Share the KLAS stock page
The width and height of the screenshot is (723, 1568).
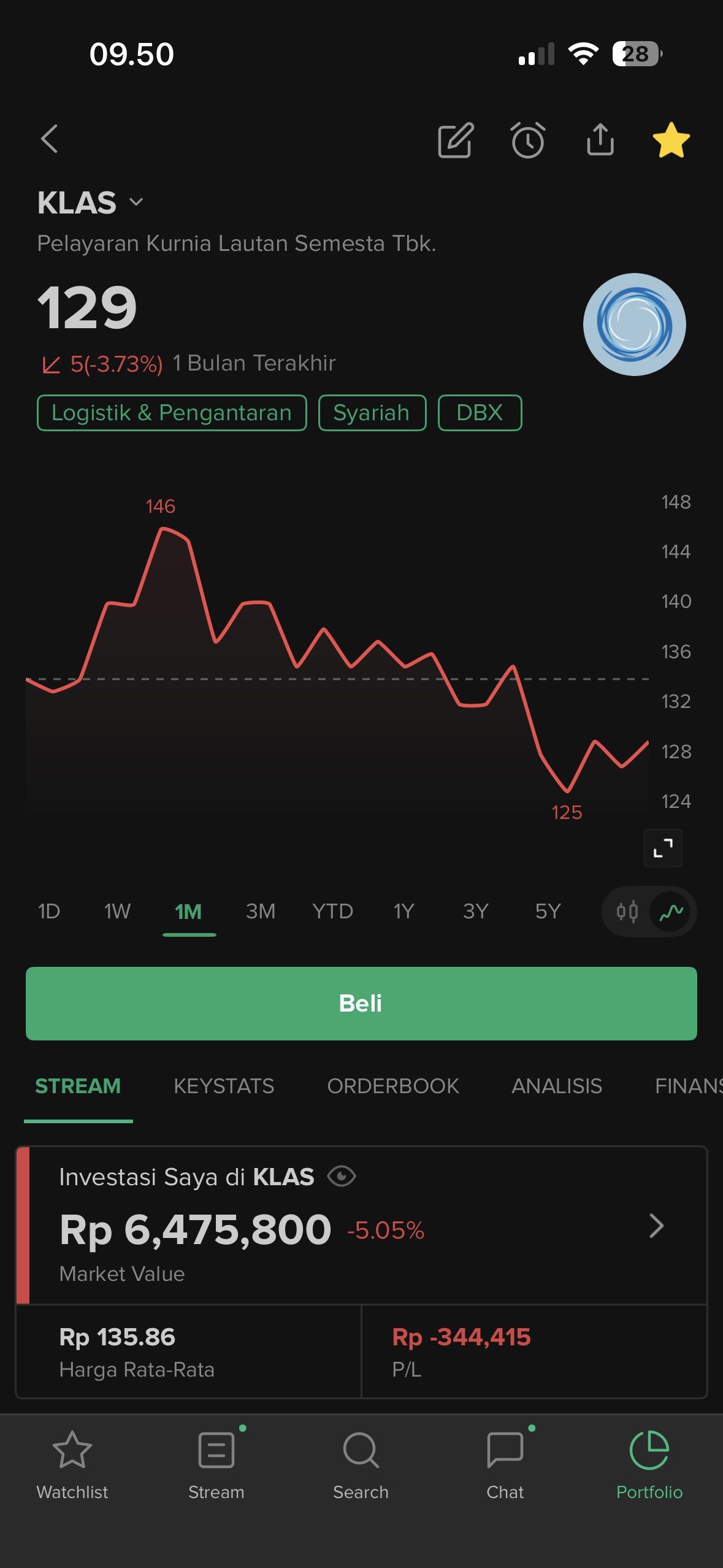[x=600, y=140]
